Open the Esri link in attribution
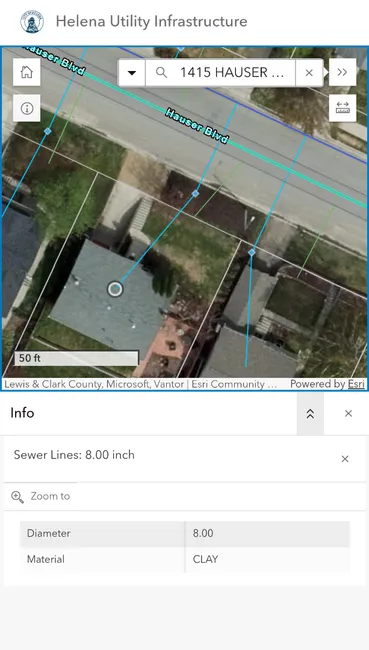The image size is (369, 650). coord(356,384)
